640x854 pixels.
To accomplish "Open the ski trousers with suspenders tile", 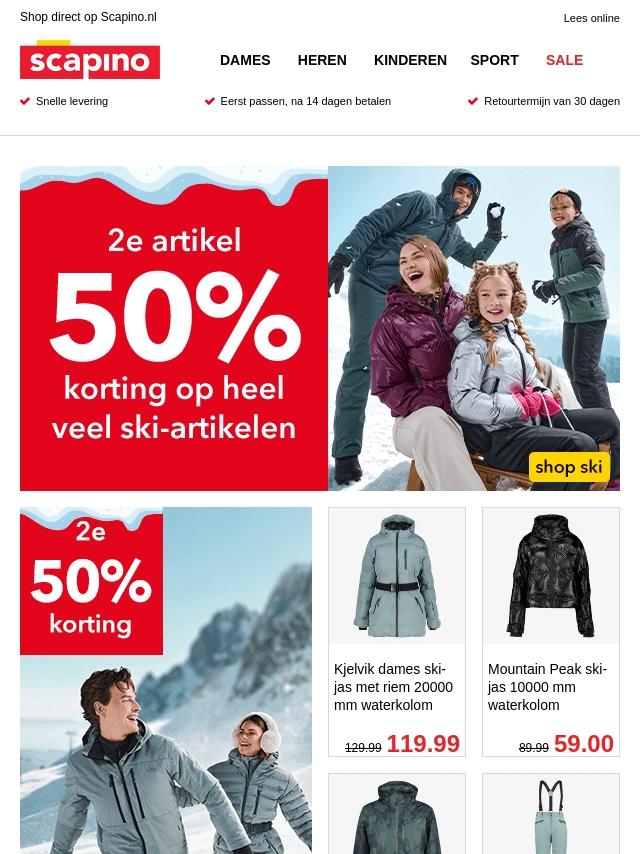I will 551,814.
